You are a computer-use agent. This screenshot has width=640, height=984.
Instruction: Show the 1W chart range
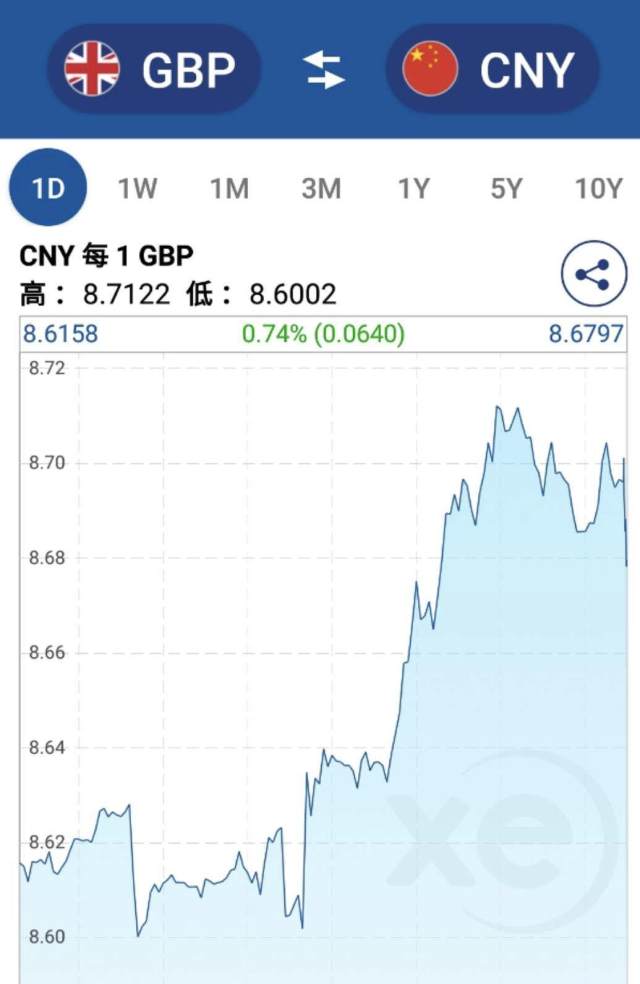point(138,188)
